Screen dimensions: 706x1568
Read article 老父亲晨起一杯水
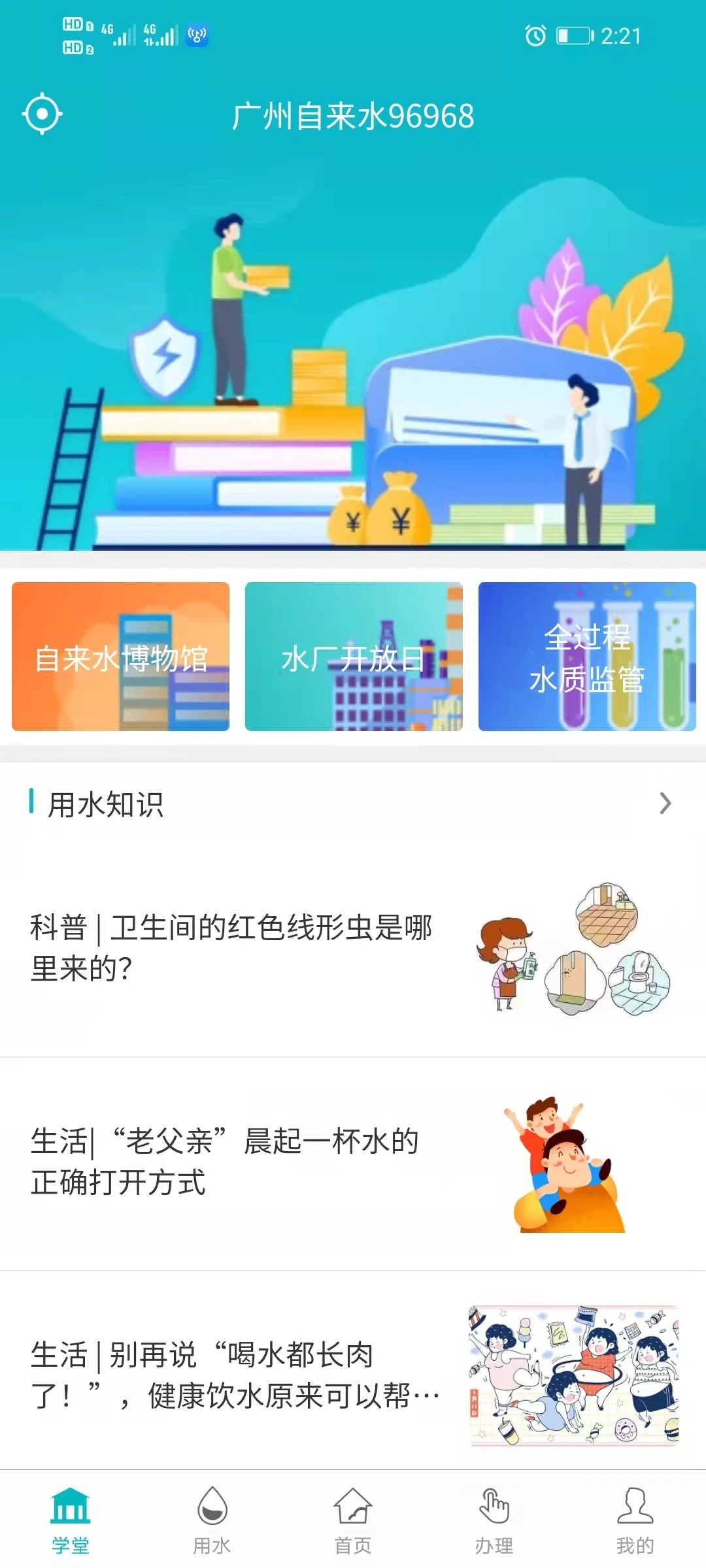(353, 1164)
